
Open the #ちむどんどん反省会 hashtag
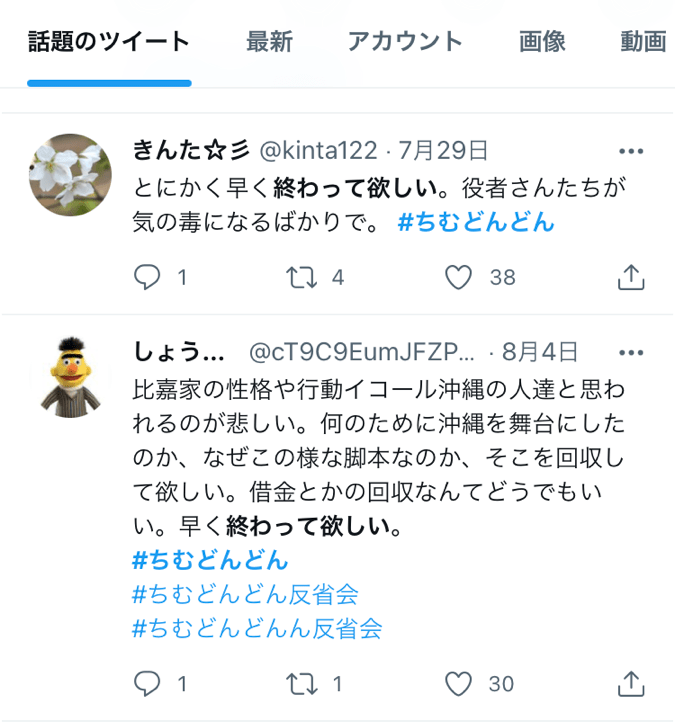245,595
